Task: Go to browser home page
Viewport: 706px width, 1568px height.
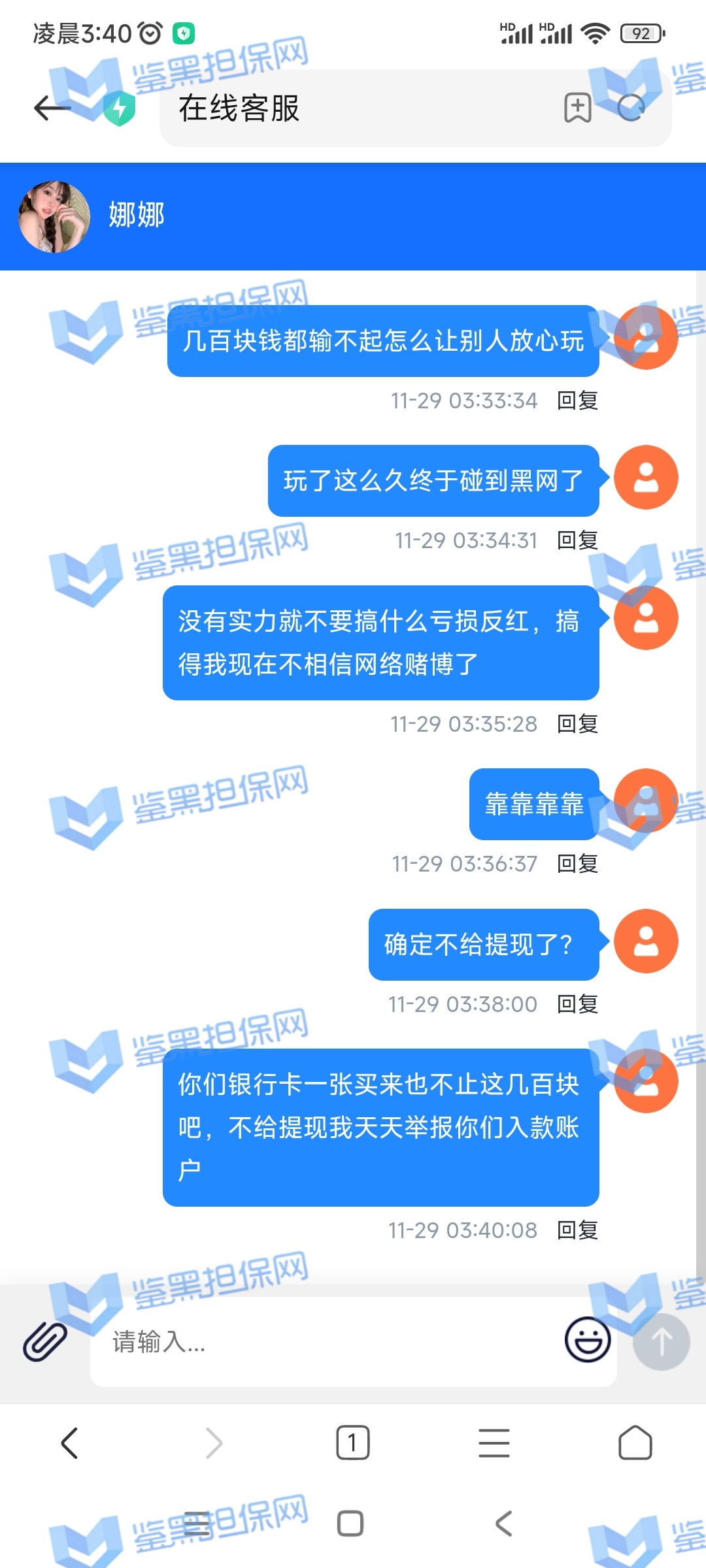Action: [635, 1443]
